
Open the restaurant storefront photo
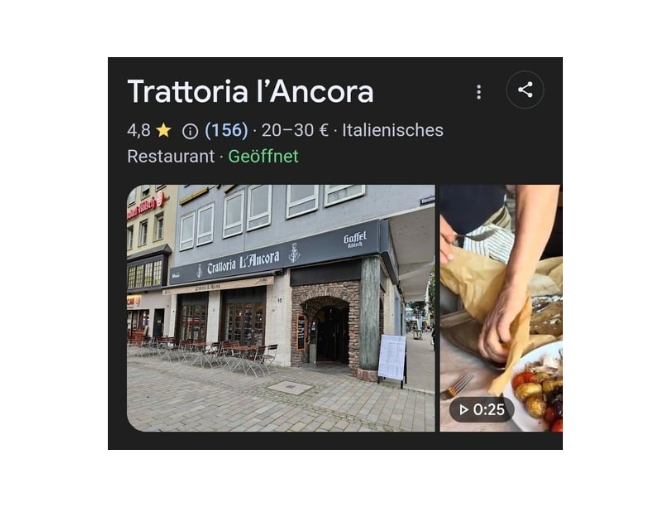click(280, 308)
